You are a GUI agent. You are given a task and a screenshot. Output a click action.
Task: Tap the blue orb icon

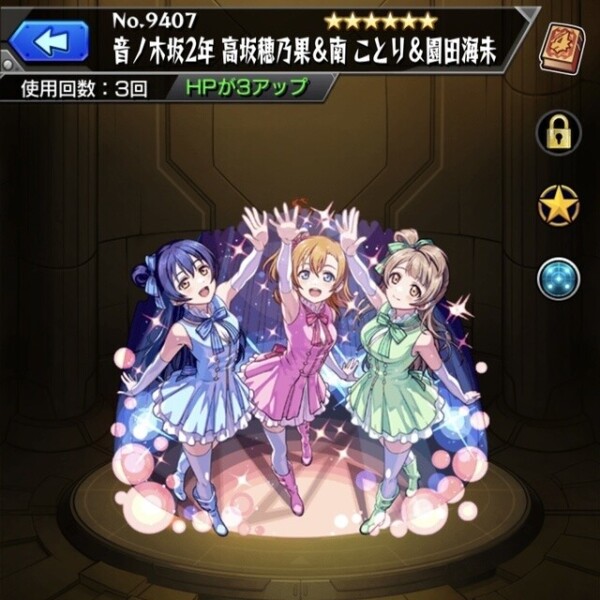pos(559,278)
